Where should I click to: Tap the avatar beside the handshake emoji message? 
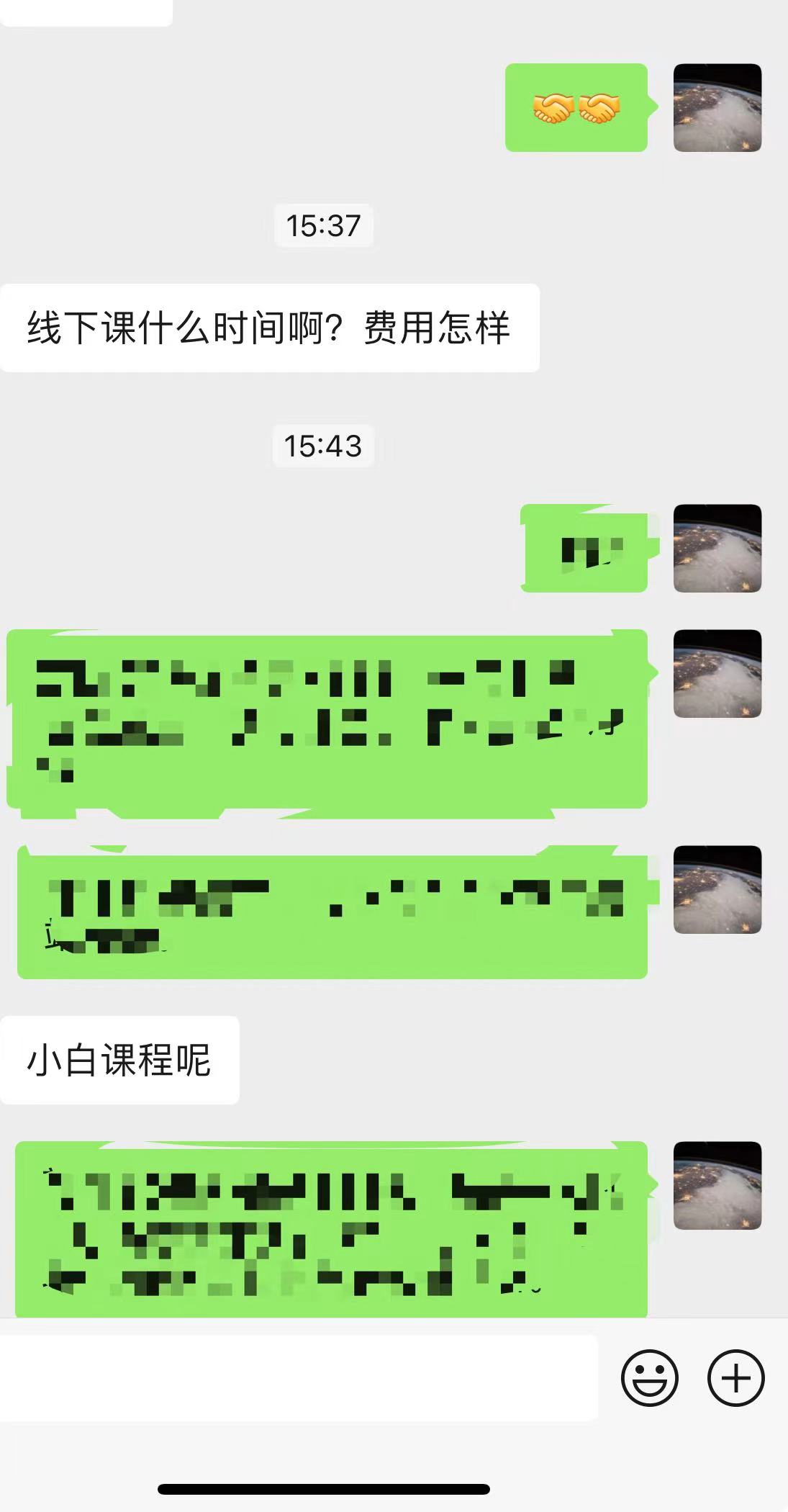tap(717, 108)
